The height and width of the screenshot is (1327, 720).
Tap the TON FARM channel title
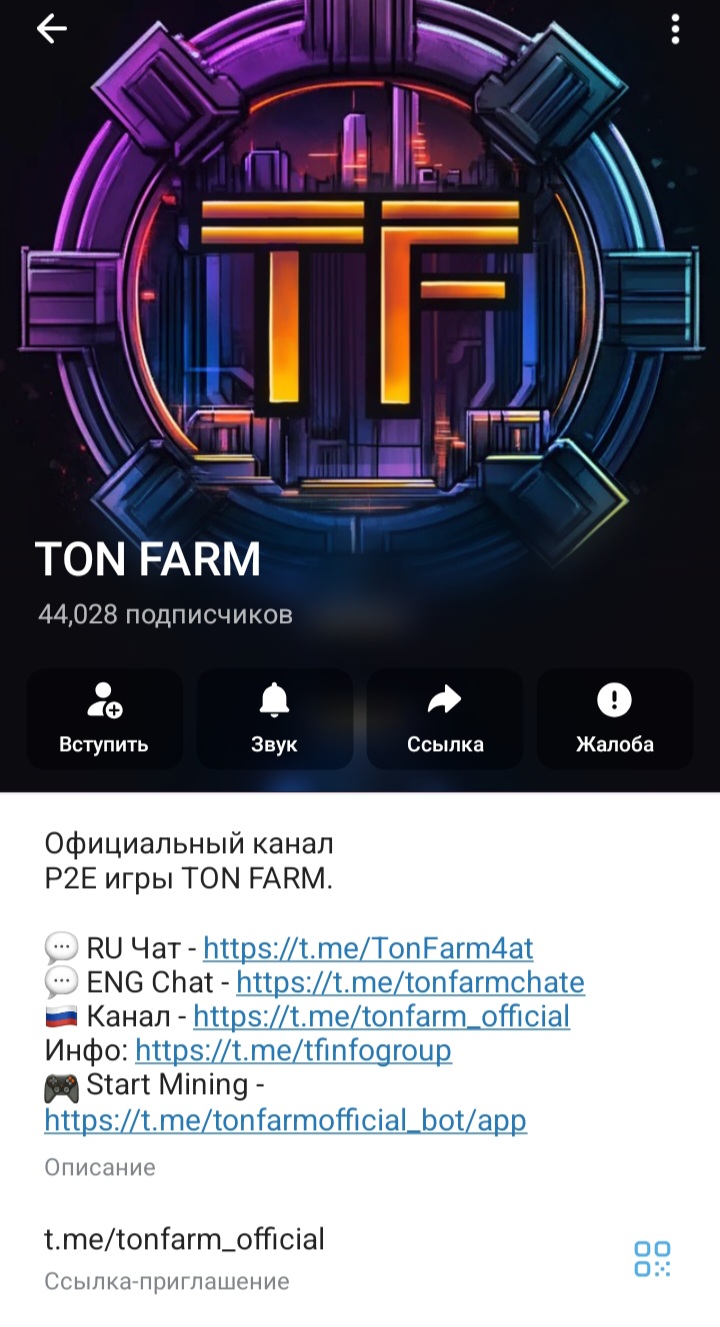pos(148,561)
